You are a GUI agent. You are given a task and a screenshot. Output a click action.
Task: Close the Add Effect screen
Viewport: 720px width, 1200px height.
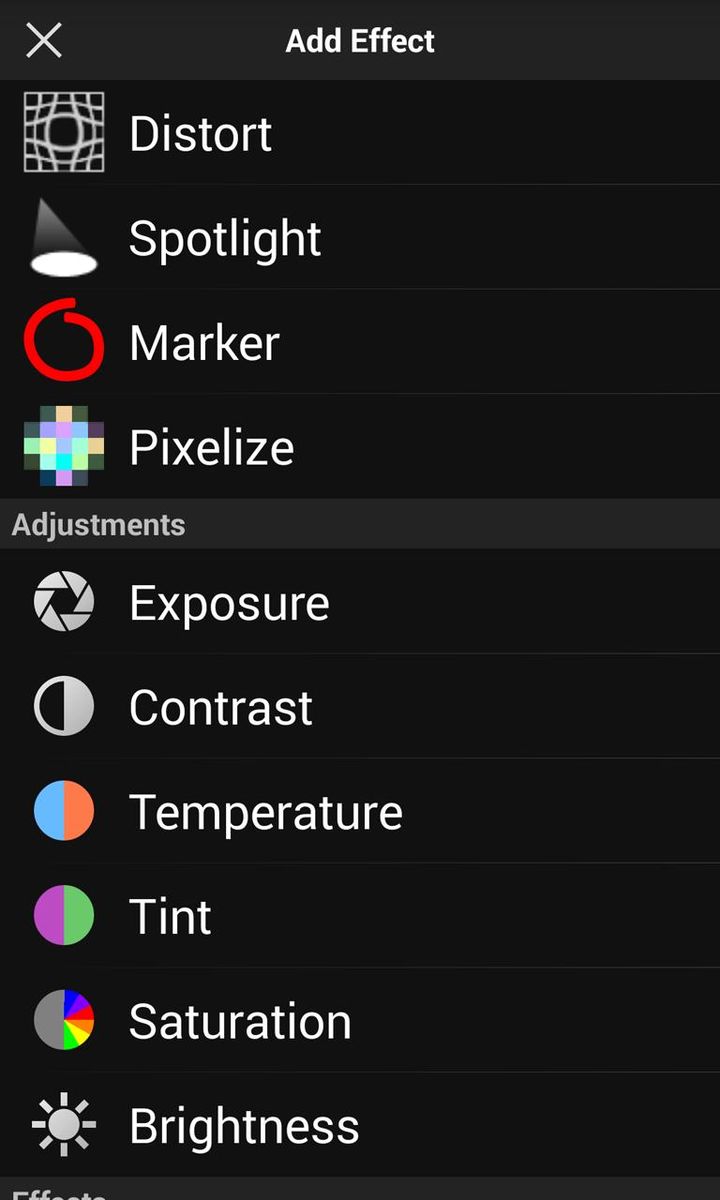(x=43, y=40)
